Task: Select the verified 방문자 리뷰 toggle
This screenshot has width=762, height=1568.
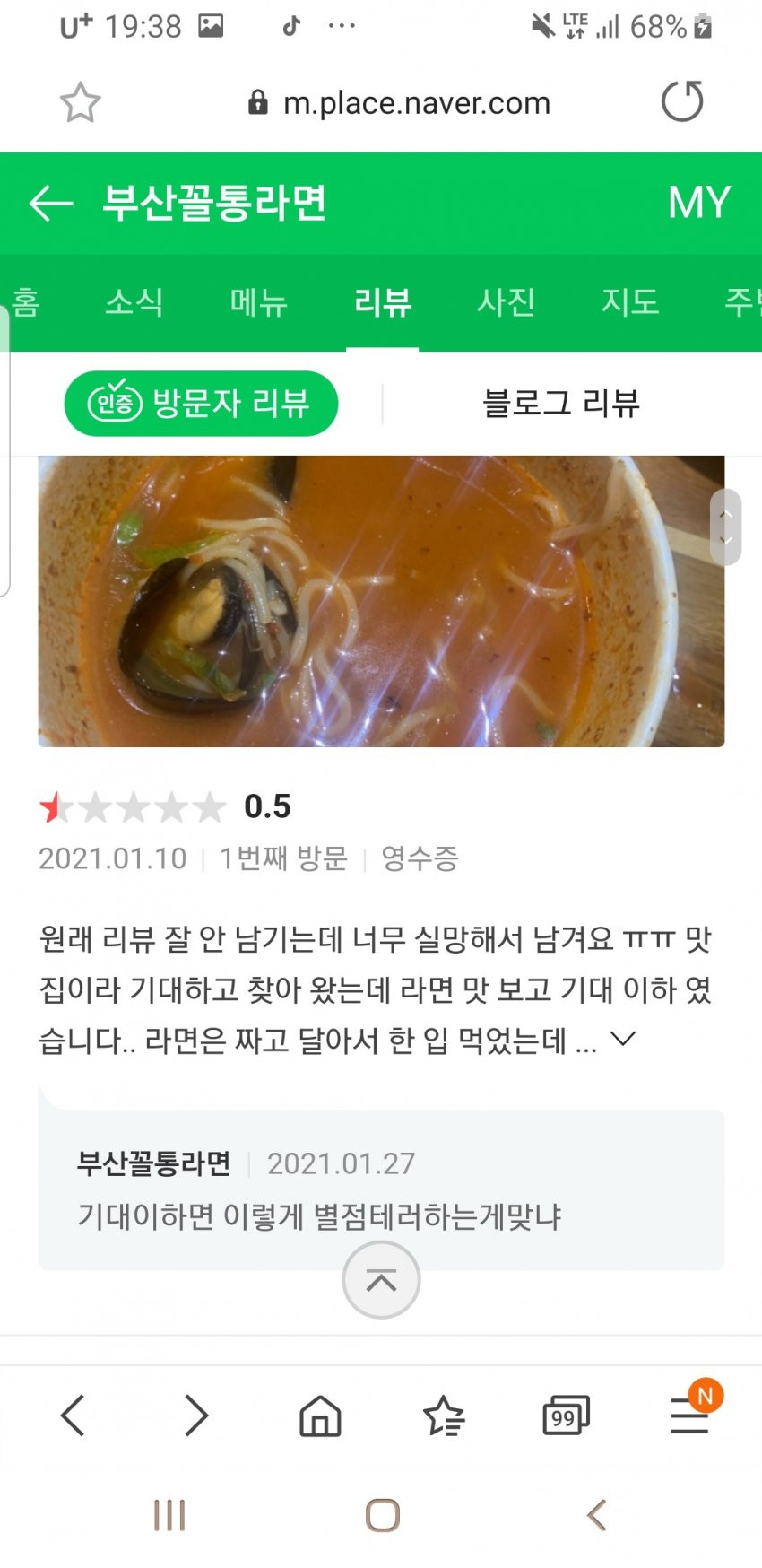Action: click(x=201, y=404)
